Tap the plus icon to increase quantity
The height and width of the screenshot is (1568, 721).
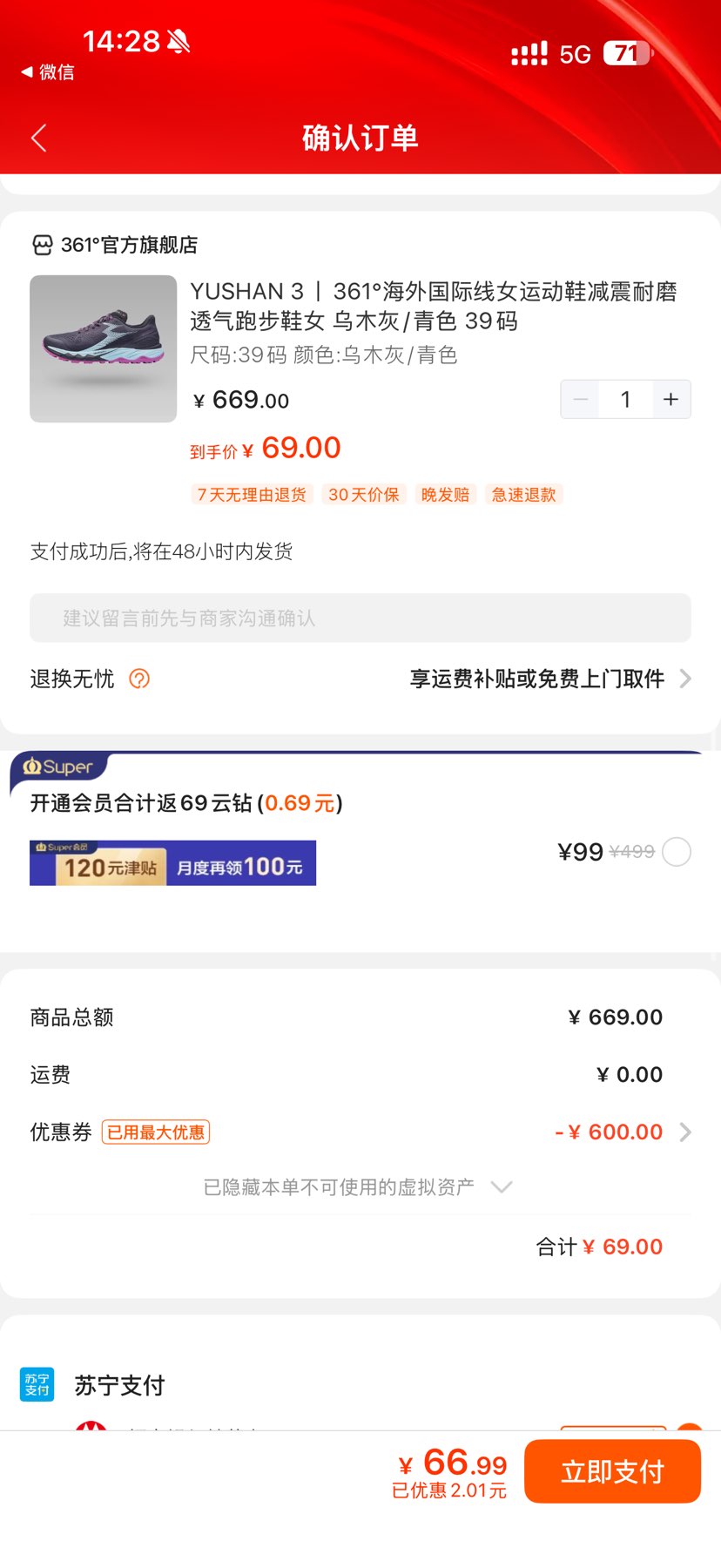pyautogui.click(x=670, y=399)
